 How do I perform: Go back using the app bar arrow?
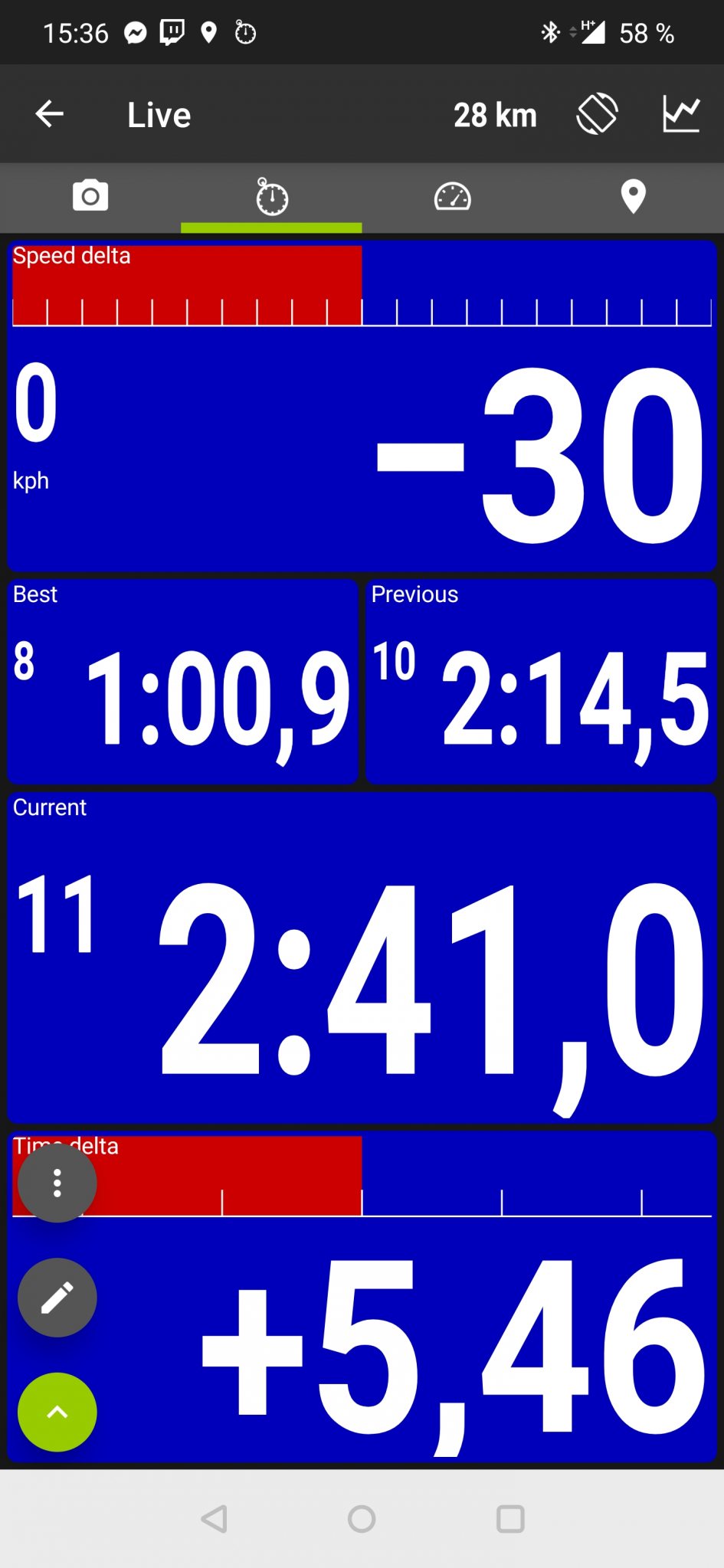[50, 114]
